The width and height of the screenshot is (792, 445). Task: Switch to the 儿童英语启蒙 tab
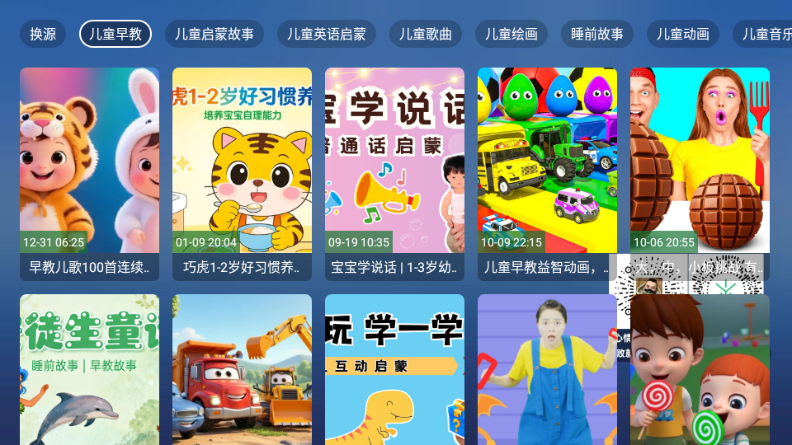pos(326,34)
